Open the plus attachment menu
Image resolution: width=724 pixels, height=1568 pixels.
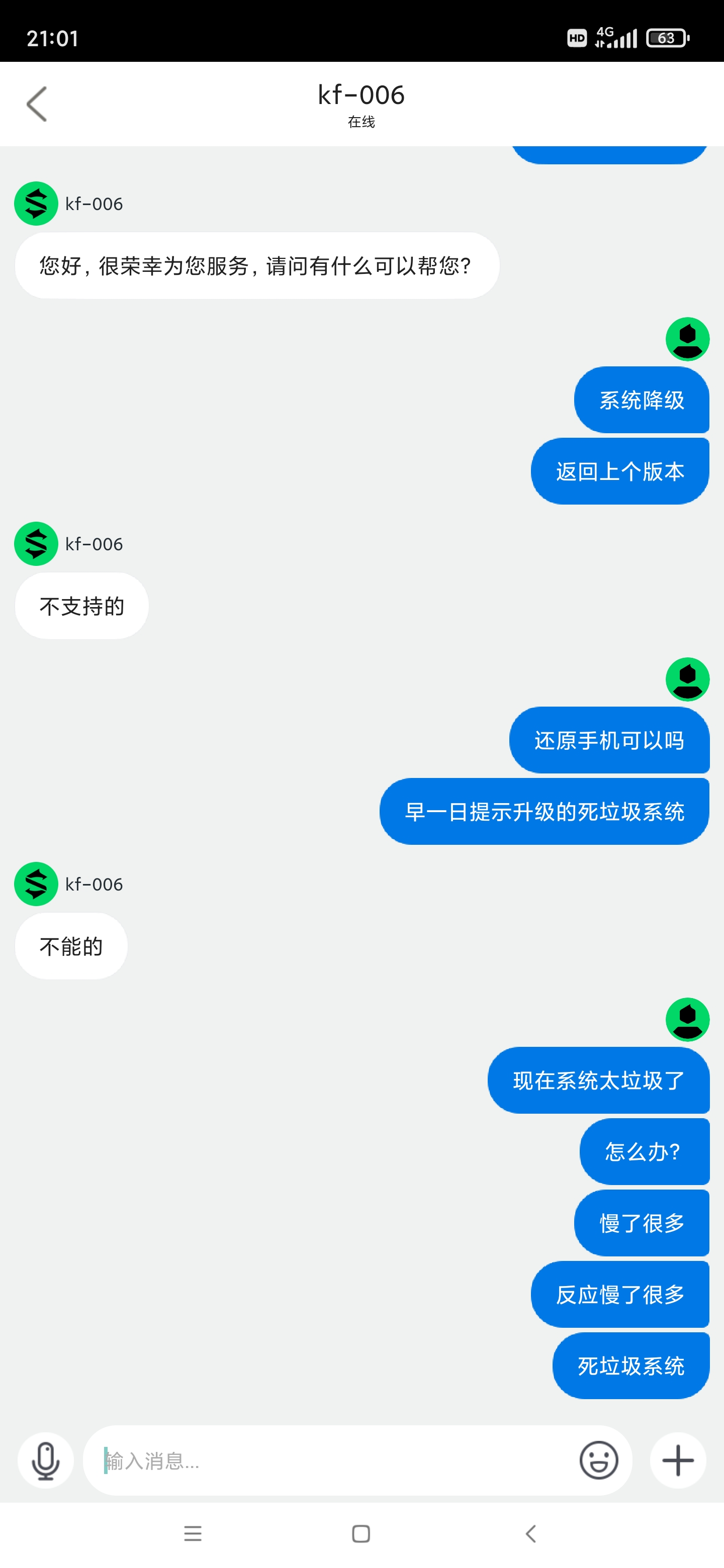[678, 1460]
